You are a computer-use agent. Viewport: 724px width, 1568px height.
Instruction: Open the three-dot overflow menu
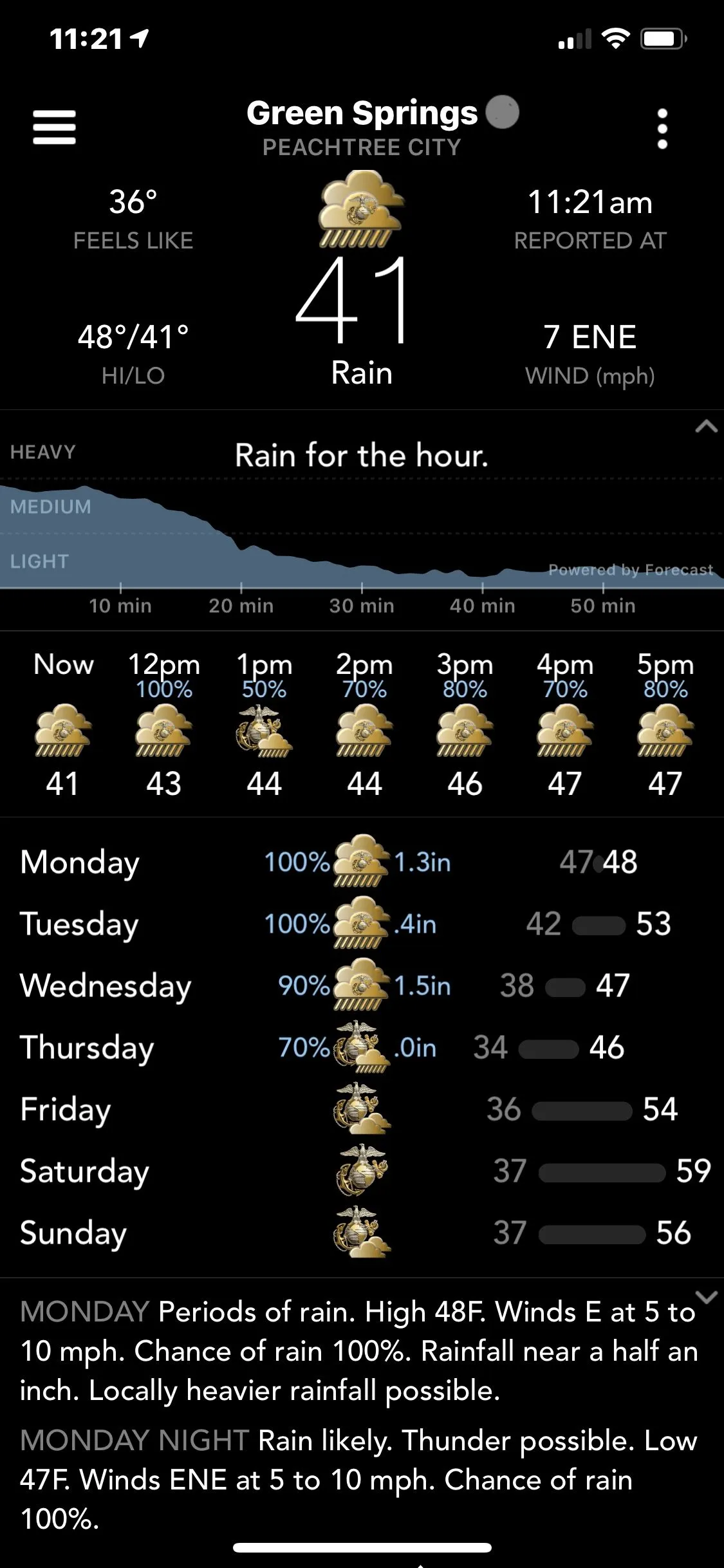662,129
